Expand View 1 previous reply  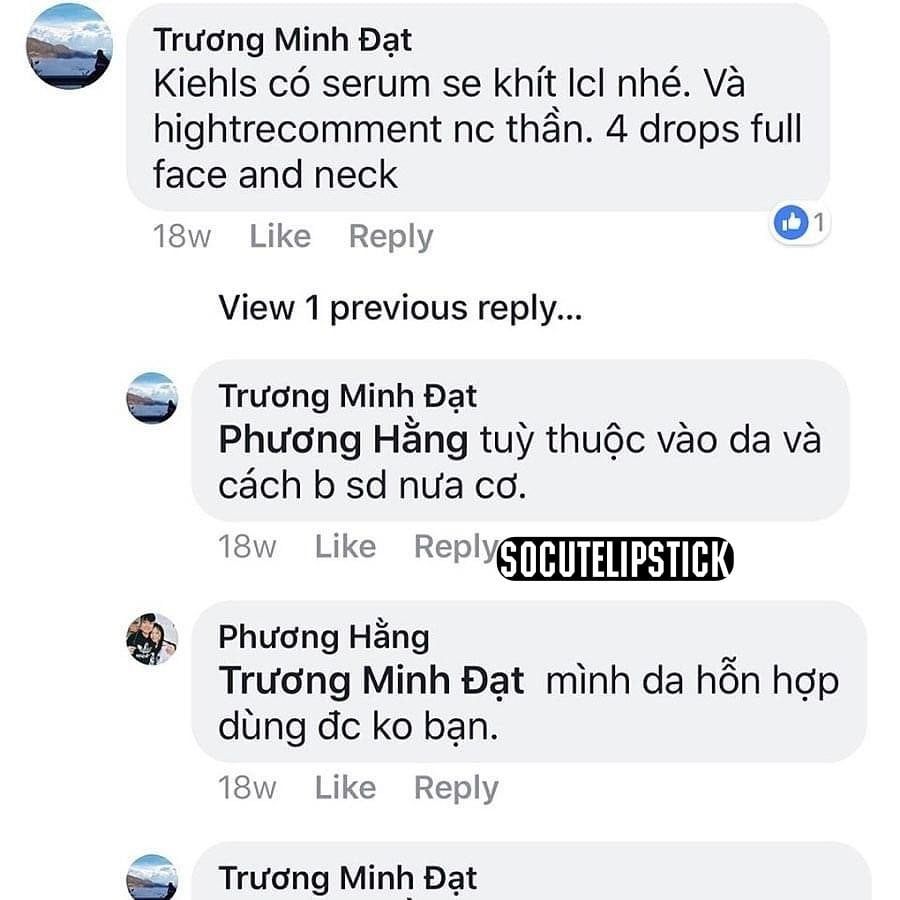tap(399, 308)
